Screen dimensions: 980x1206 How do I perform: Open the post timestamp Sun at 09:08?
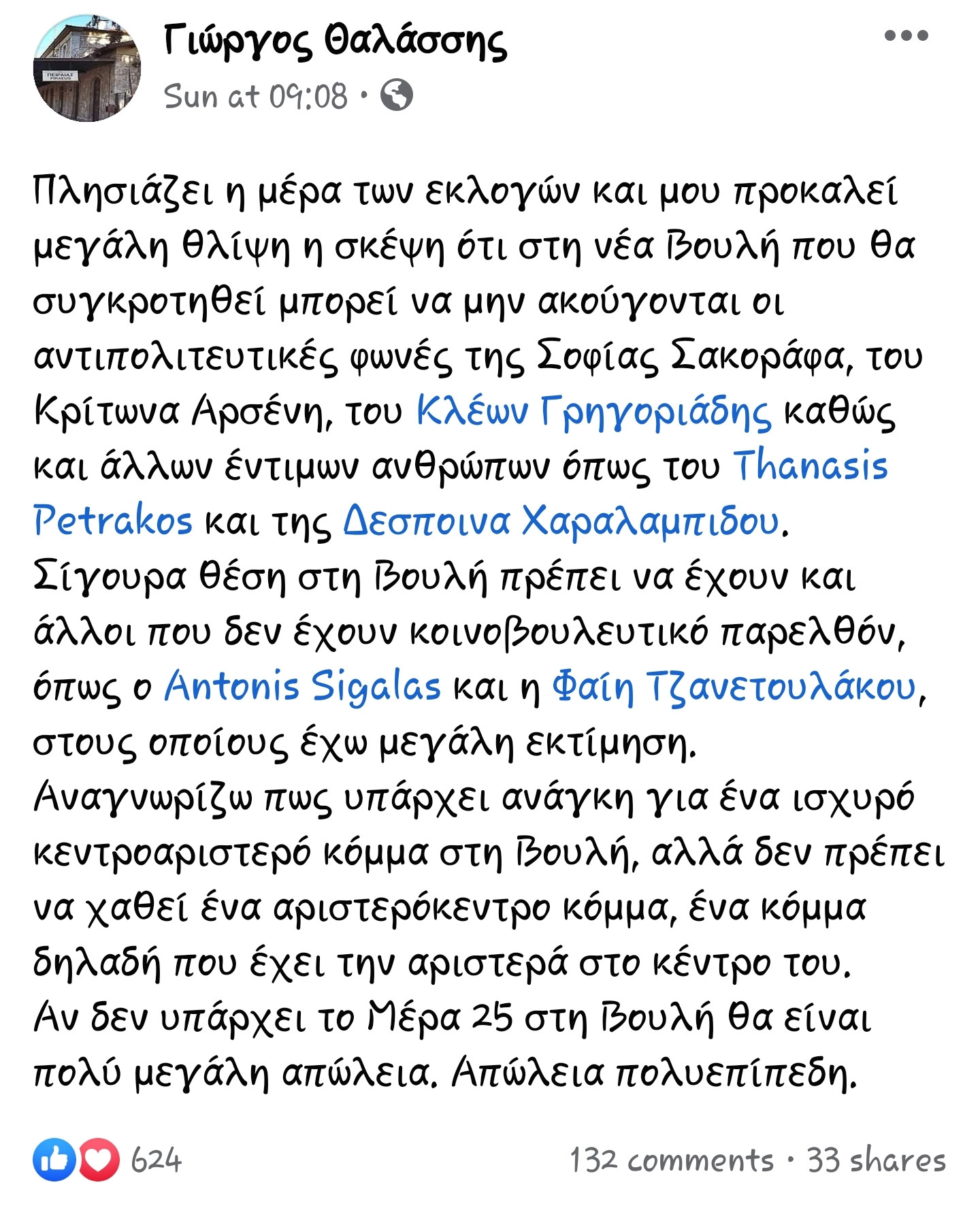255,96
